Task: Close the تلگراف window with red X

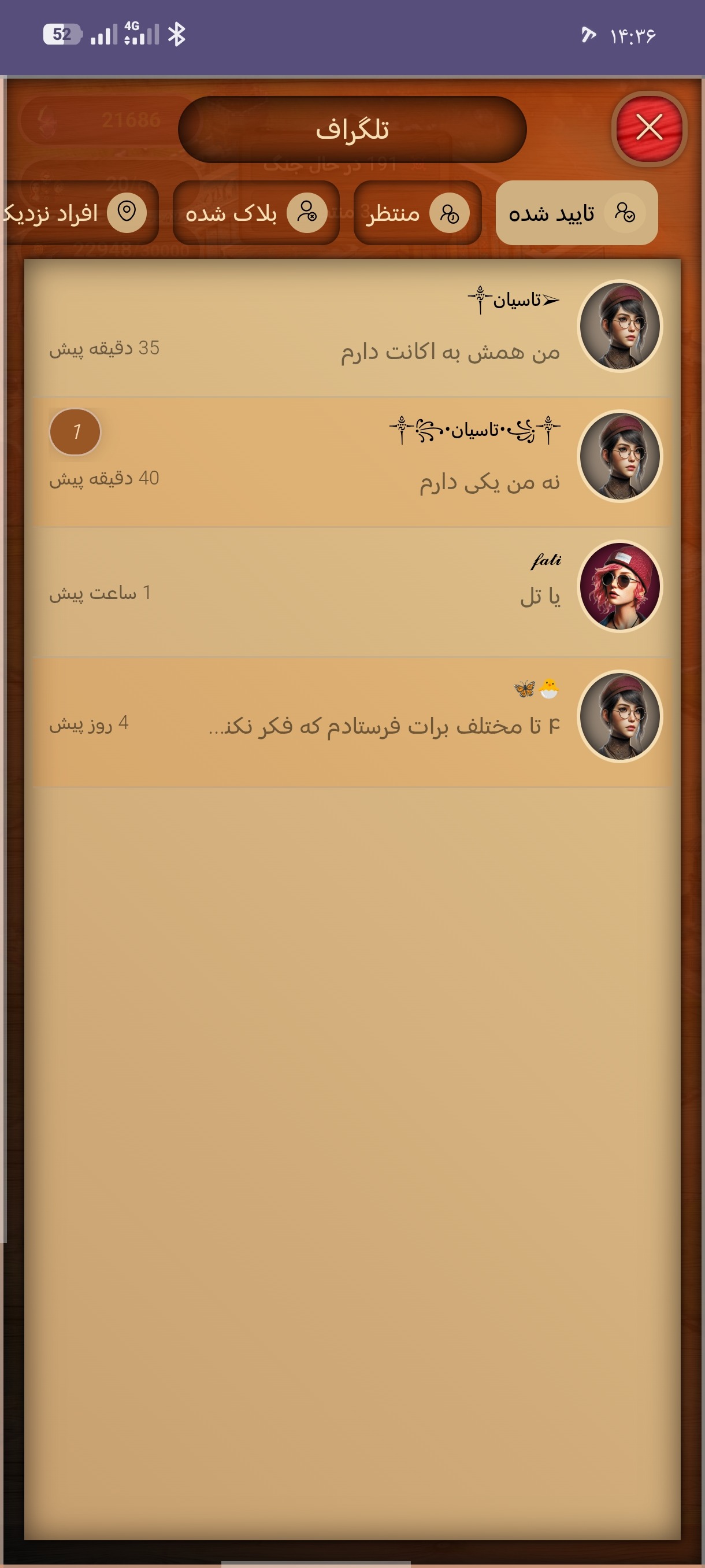Action: pos(649,128)
